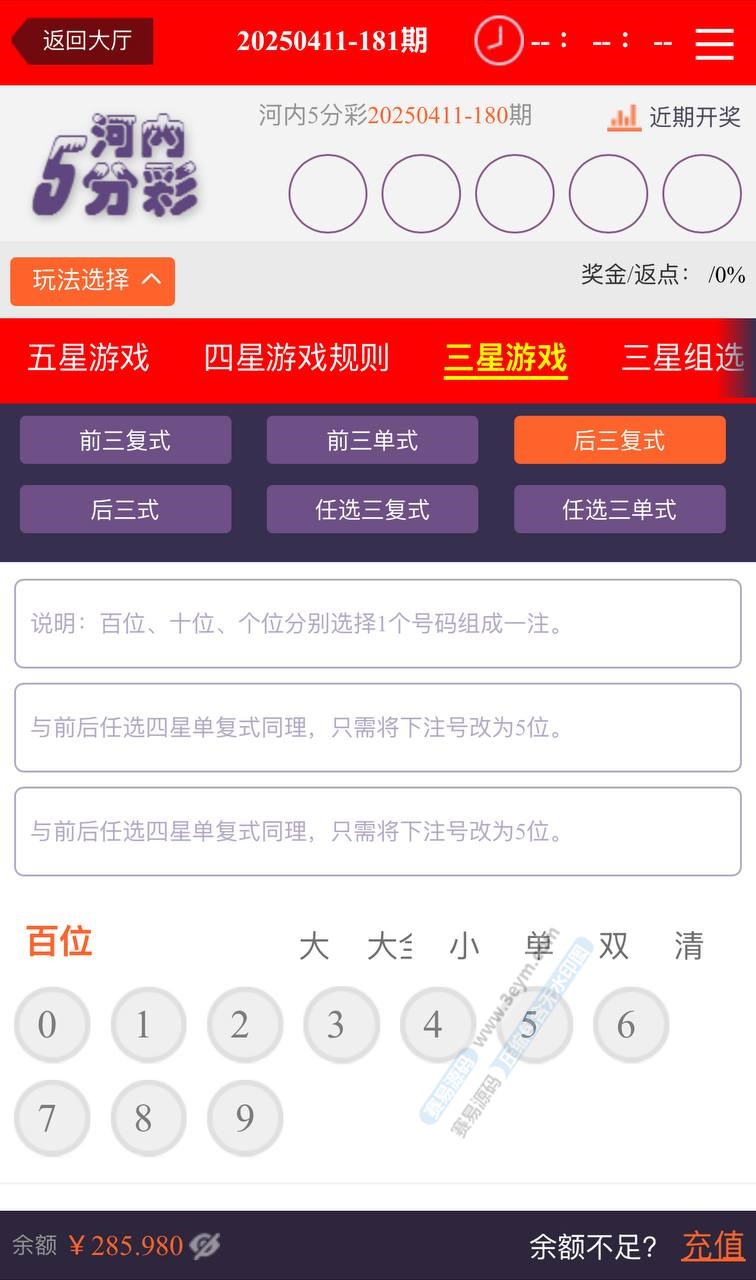Open the hamburger menu
756x1280 pixels.
click(714, 42)
